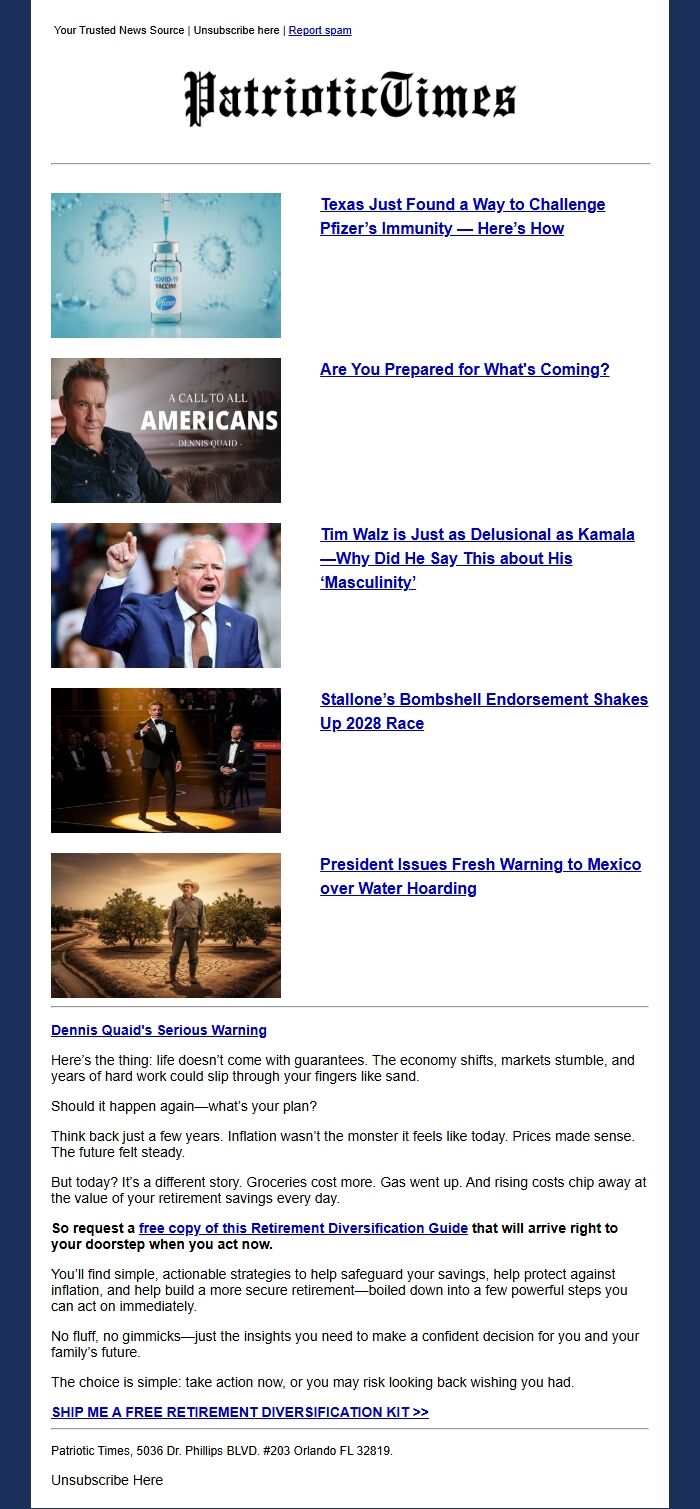Tap Unsubscribe Here at the bottom

[x=107, y=1480]
